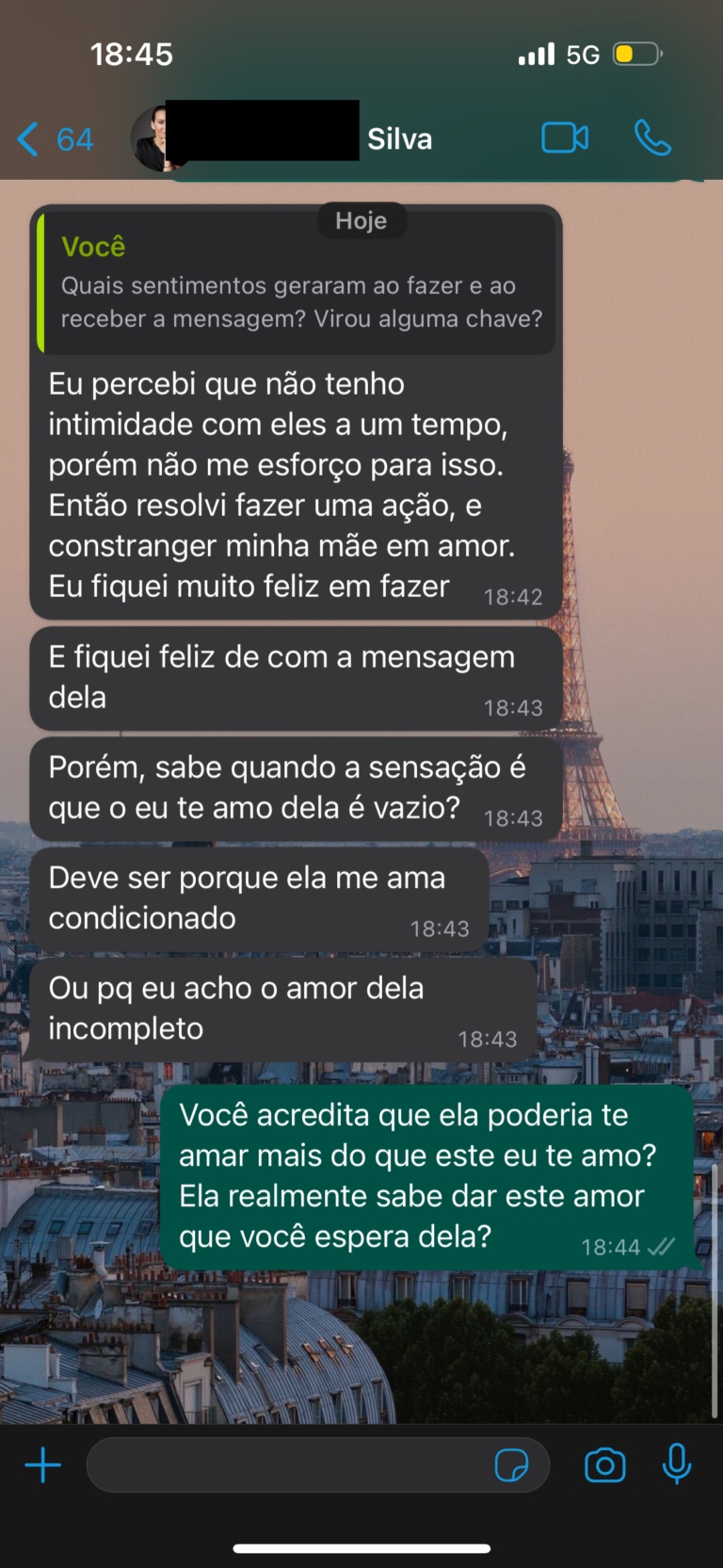Open the attachment plus menu
This screenshot has height=1568, width=723.
tap(42, 1464)
